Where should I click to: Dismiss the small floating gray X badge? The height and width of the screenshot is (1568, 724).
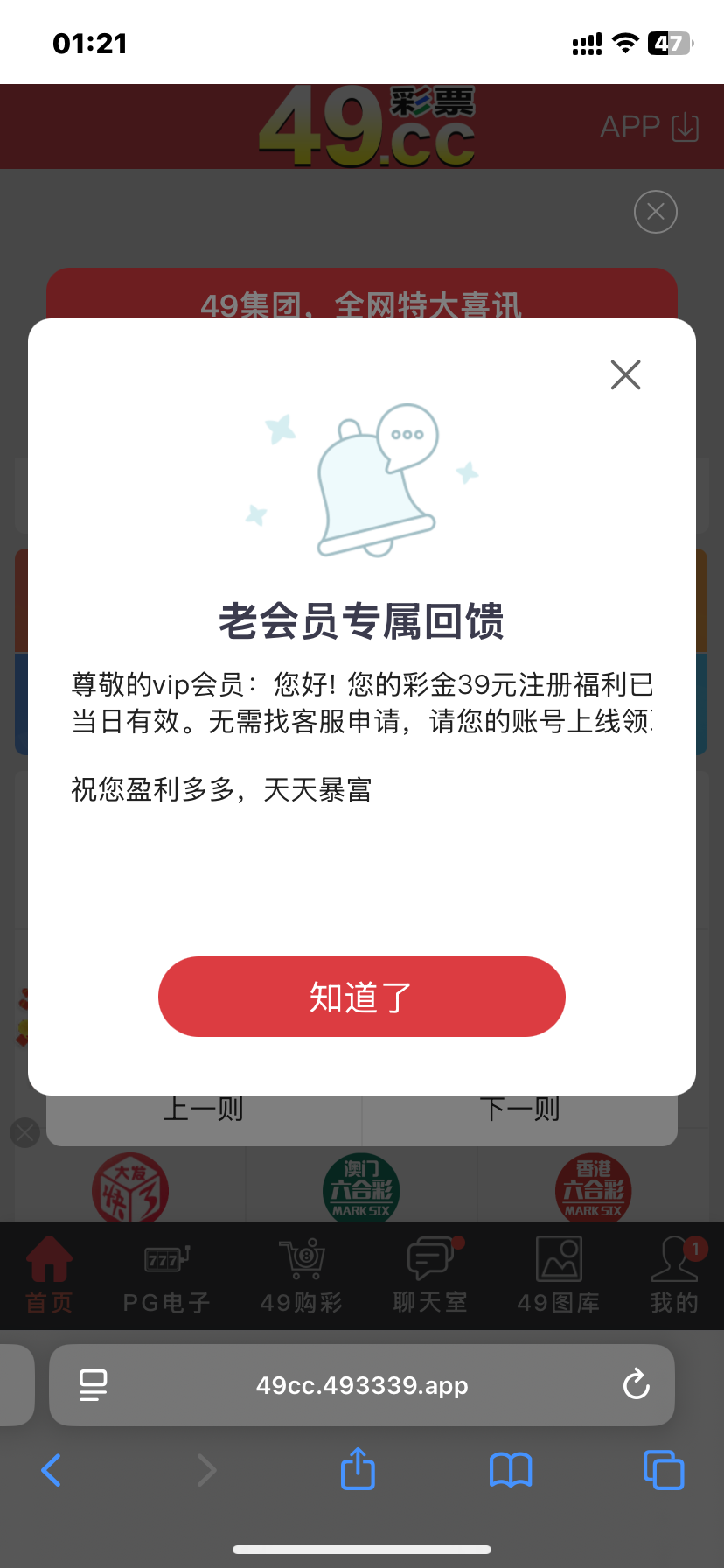point(24,1133)
